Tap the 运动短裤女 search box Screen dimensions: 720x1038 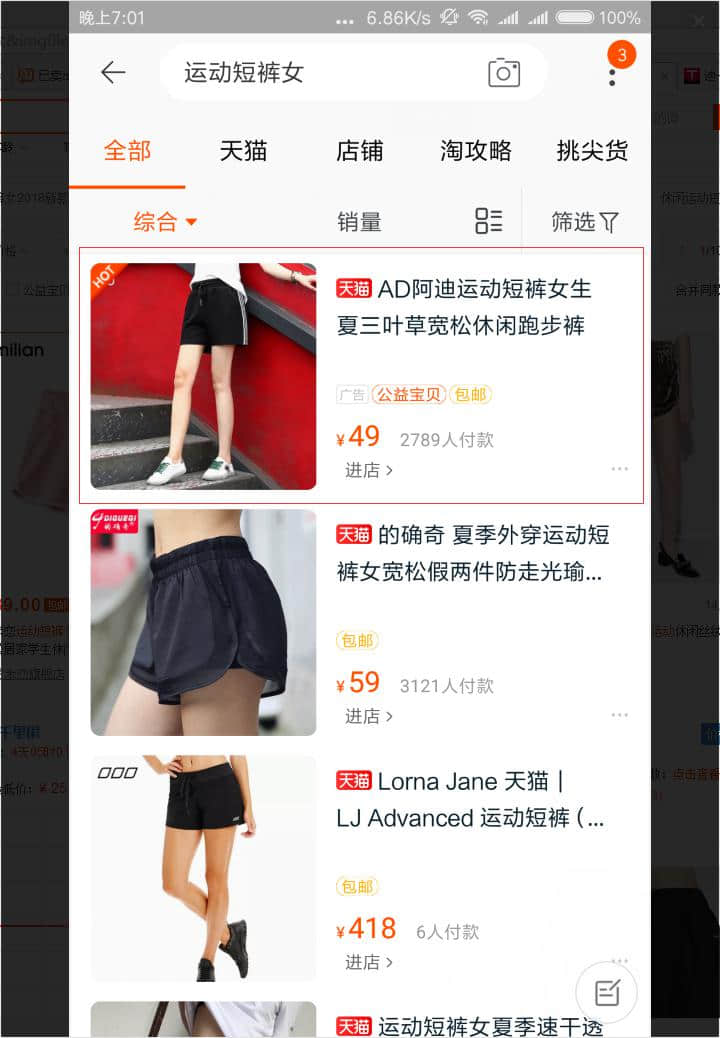(320, 72)
